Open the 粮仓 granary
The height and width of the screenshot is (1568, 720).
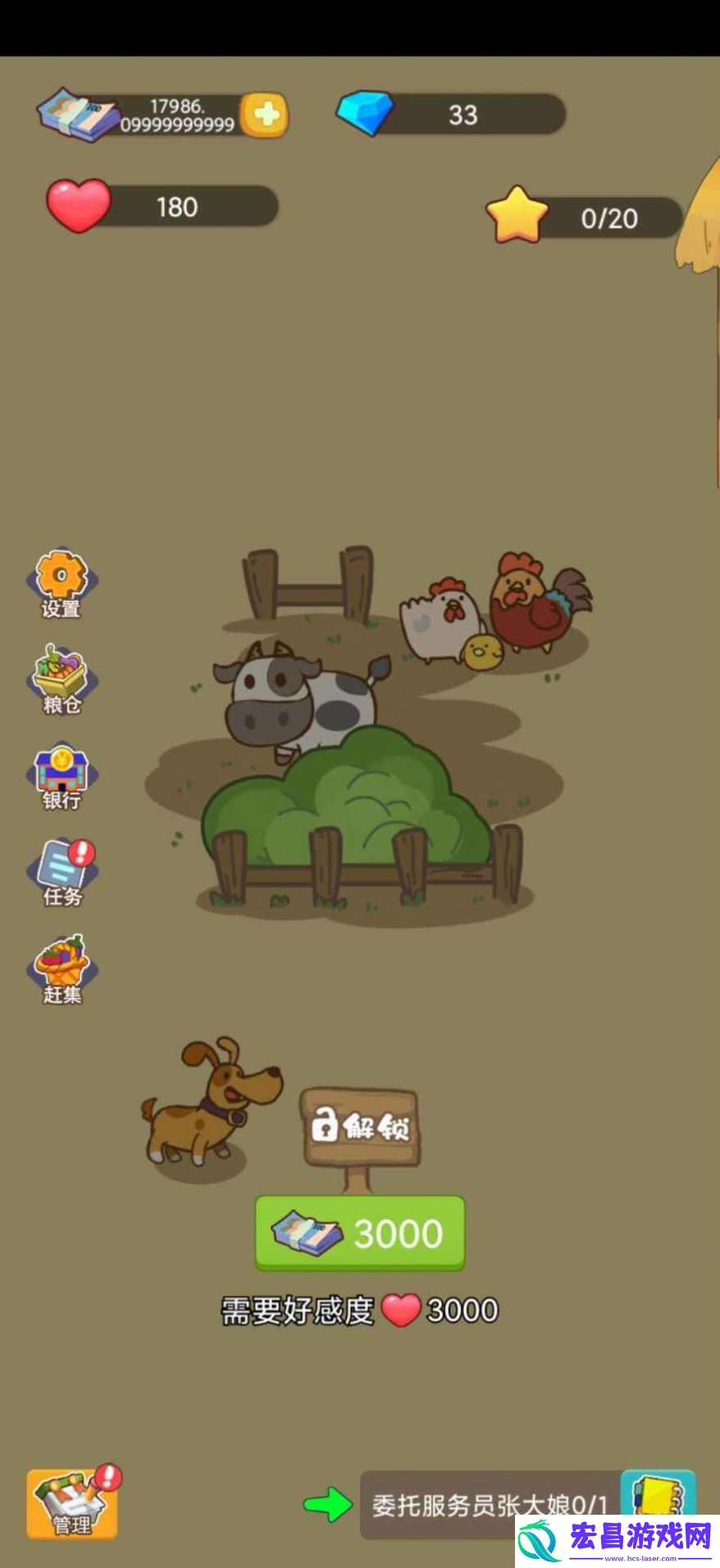(62, 679)
